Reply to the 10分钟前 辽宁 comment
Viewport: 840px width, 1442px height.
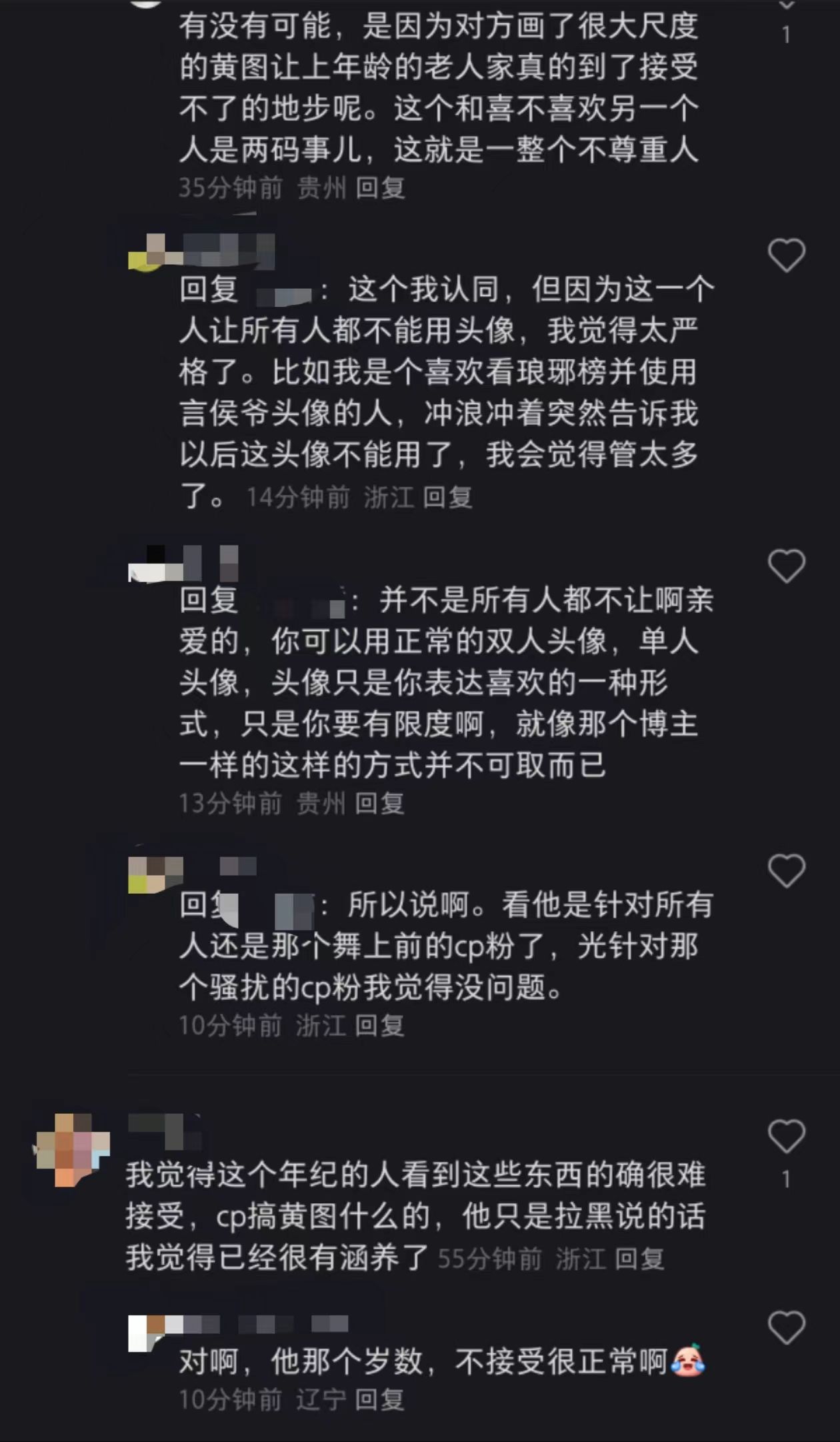coord(379,1399)
